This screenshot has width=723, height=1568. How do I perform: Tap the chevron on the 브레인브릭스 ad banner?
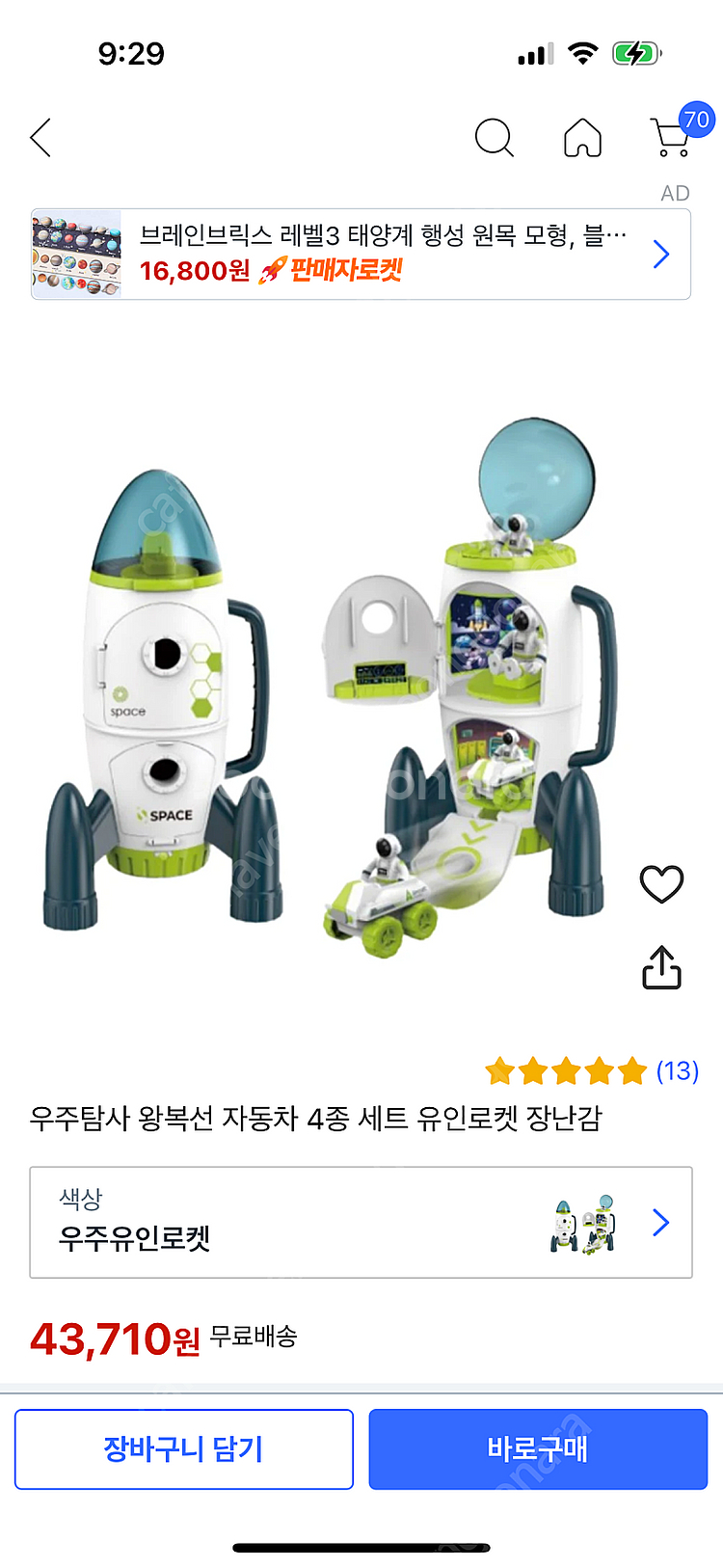(x=660, y=253)
